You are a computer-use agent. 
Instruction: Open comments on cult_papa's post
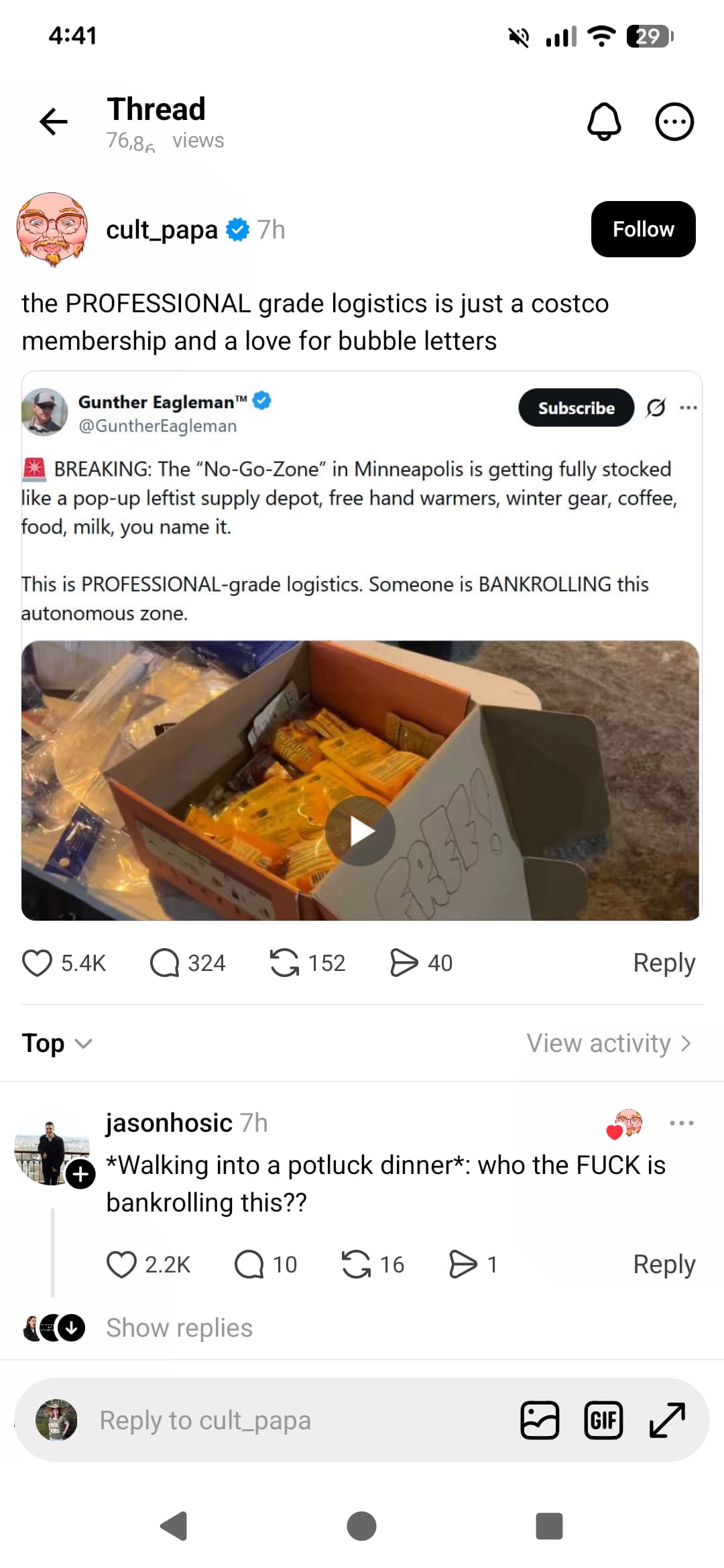[165, 963]
